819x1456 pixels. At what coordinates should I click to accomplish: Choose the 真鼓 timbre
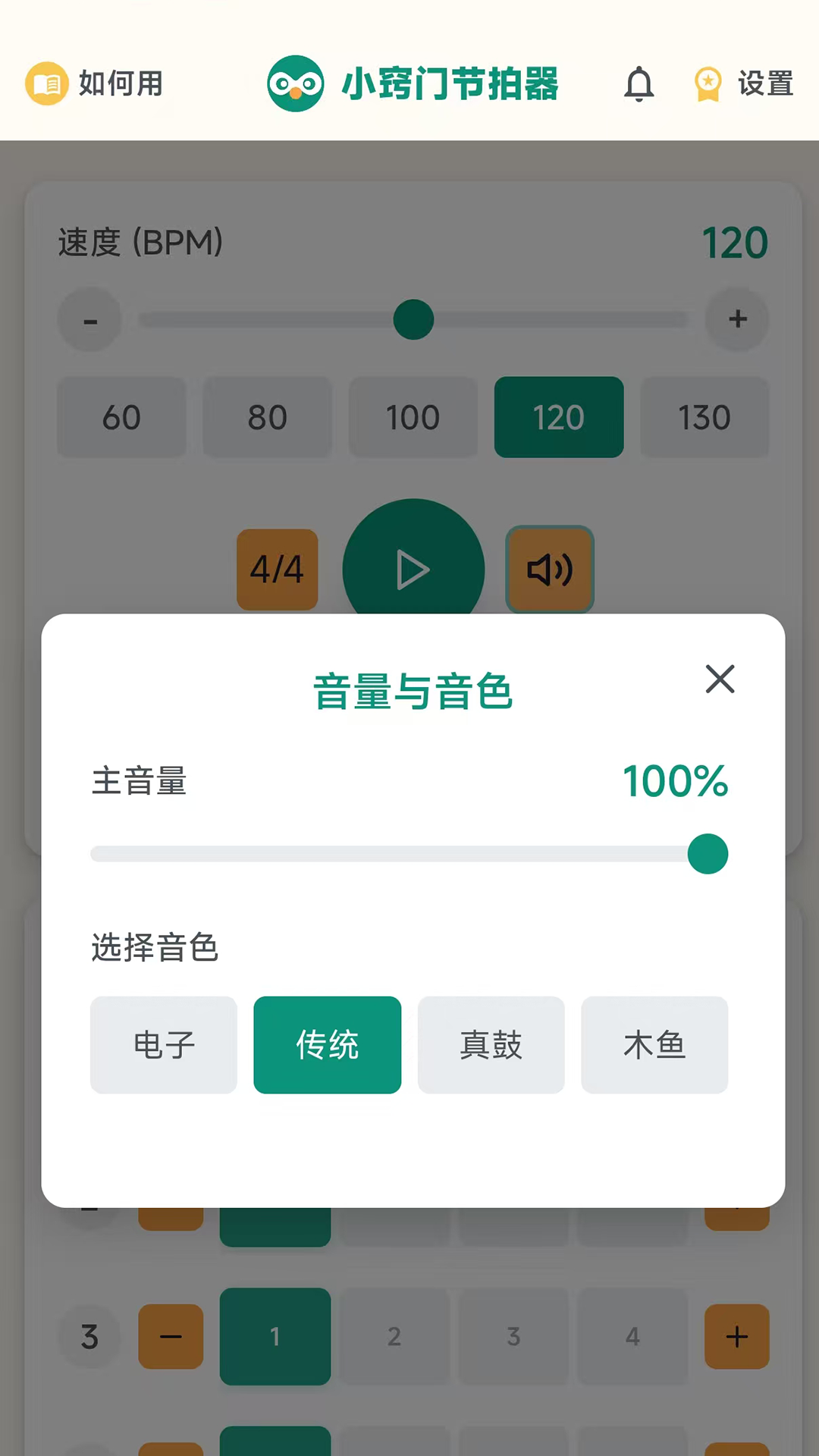pyautogui.click(x=491, y=1044)
